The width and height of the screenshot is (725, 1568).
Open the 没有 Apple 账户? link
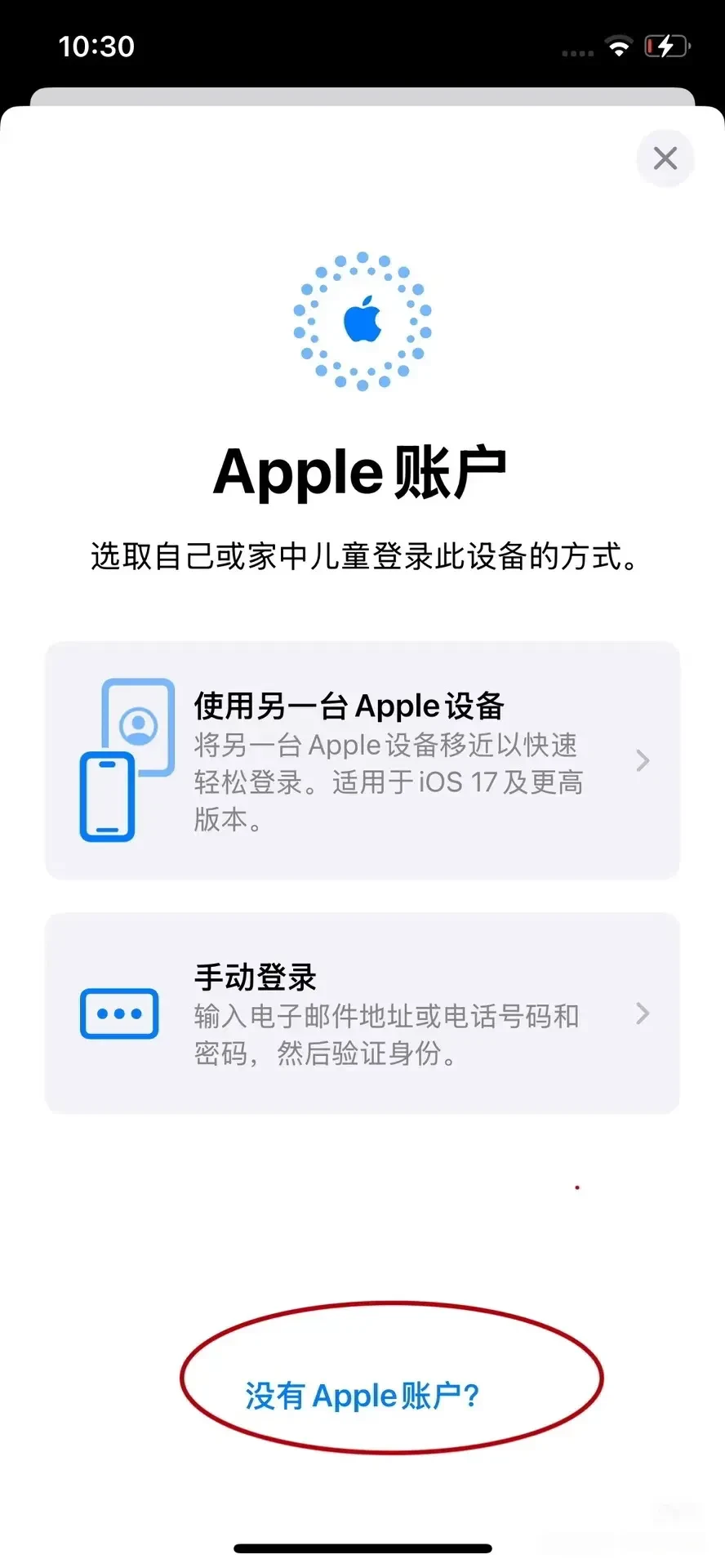click(362, 1395)
